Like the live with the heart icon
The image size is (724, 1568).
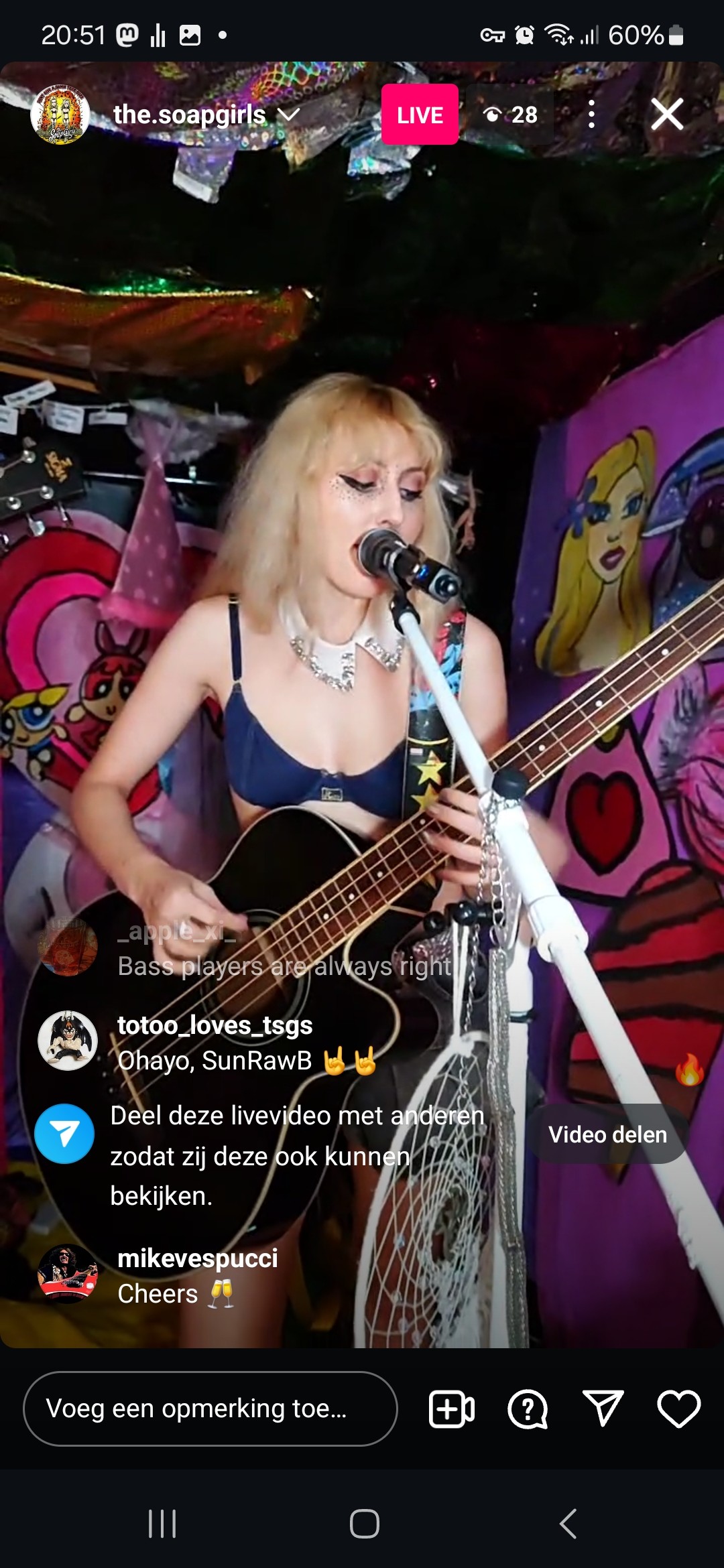(x=678, y=1409)
